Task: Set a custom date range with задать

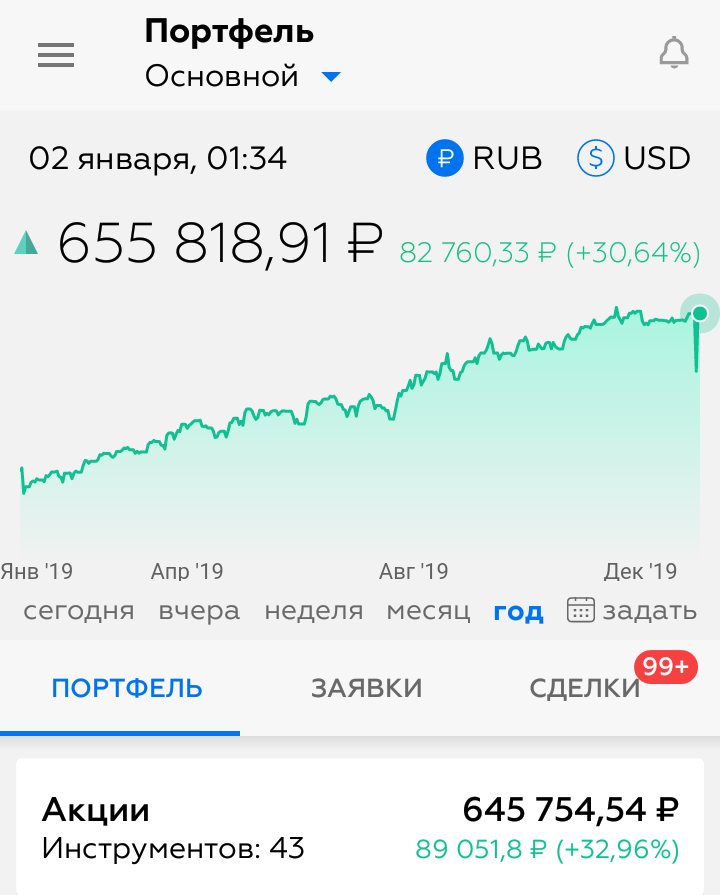Action: pyautogui.click(x=631, y=611)
